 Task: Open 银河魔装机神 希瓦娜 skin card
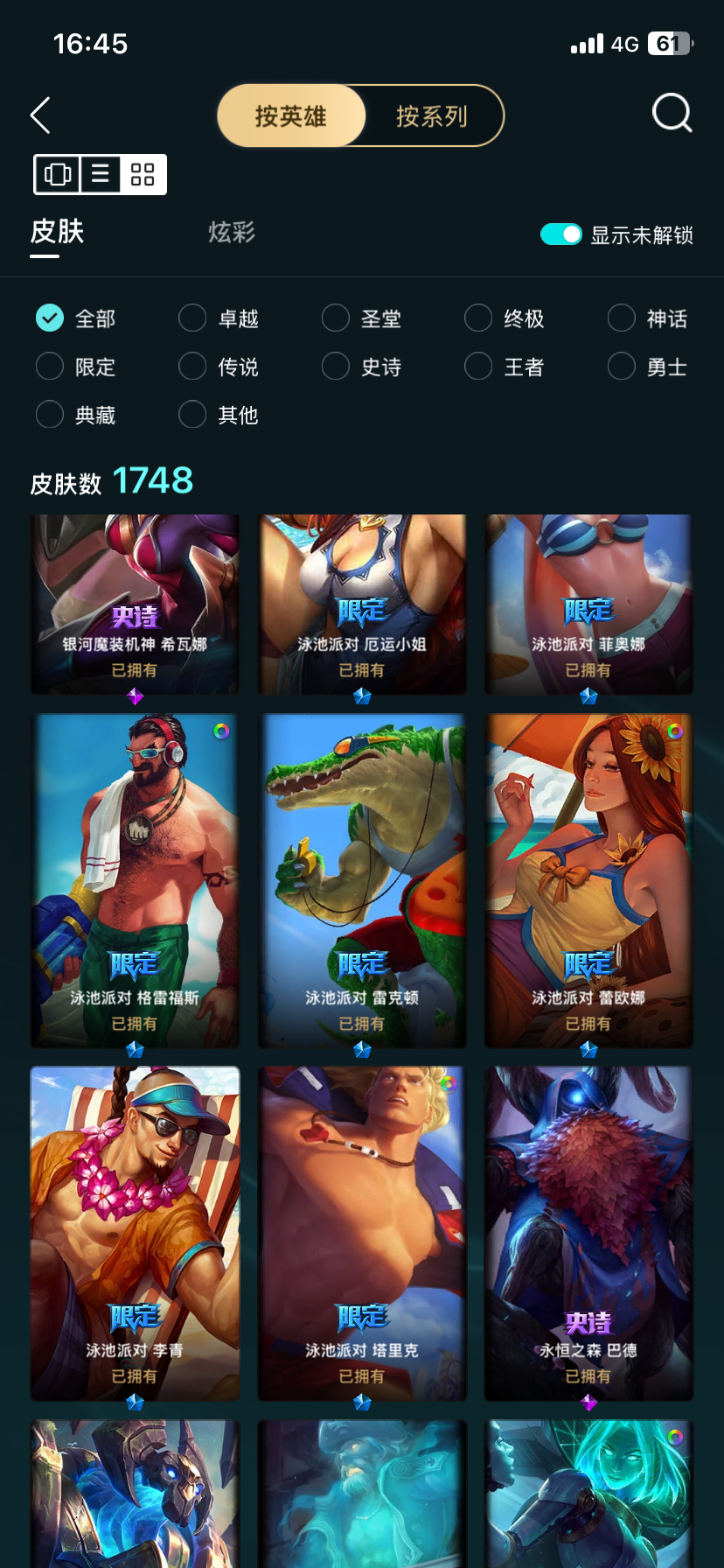coord(135,605)
